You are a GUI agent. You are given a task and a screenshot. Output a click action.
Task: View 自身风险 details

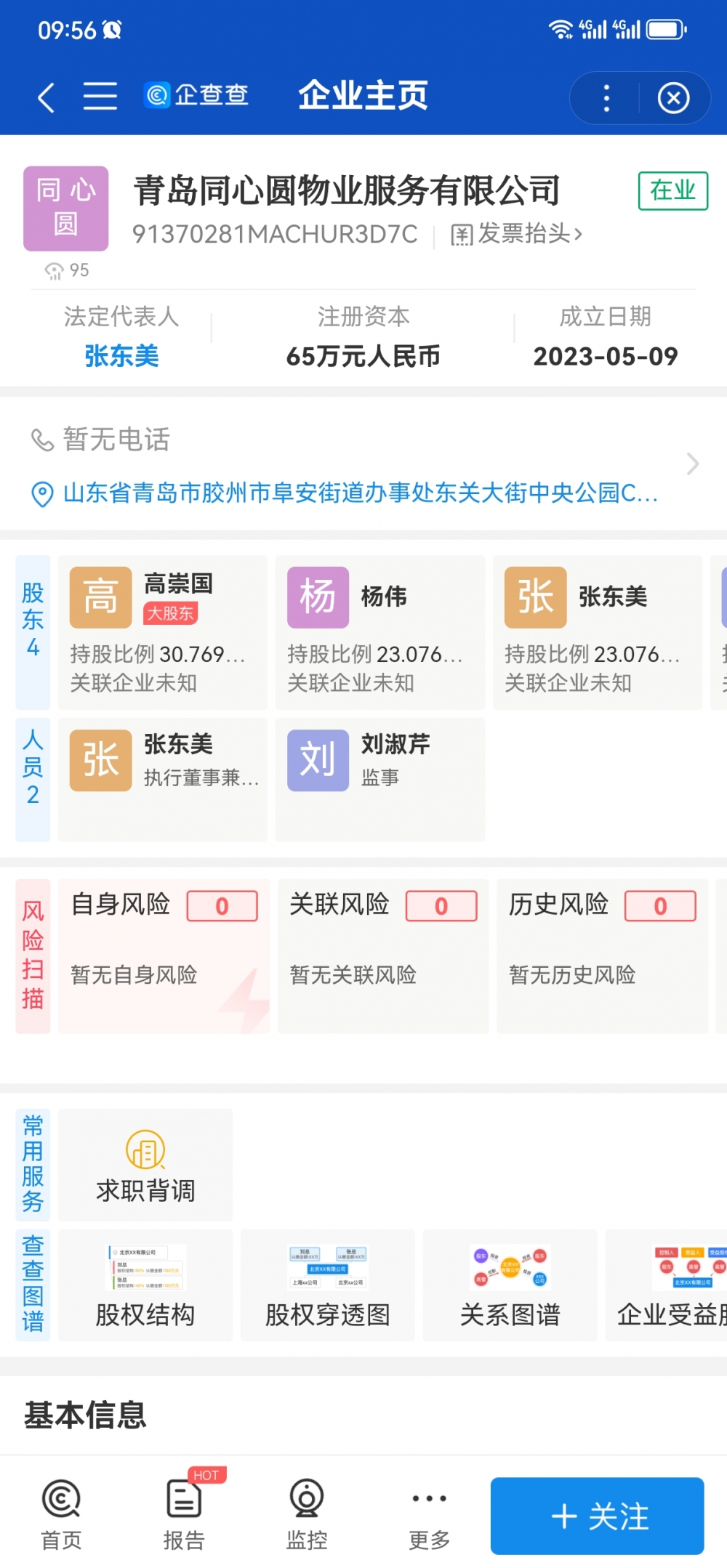[164, 955]
